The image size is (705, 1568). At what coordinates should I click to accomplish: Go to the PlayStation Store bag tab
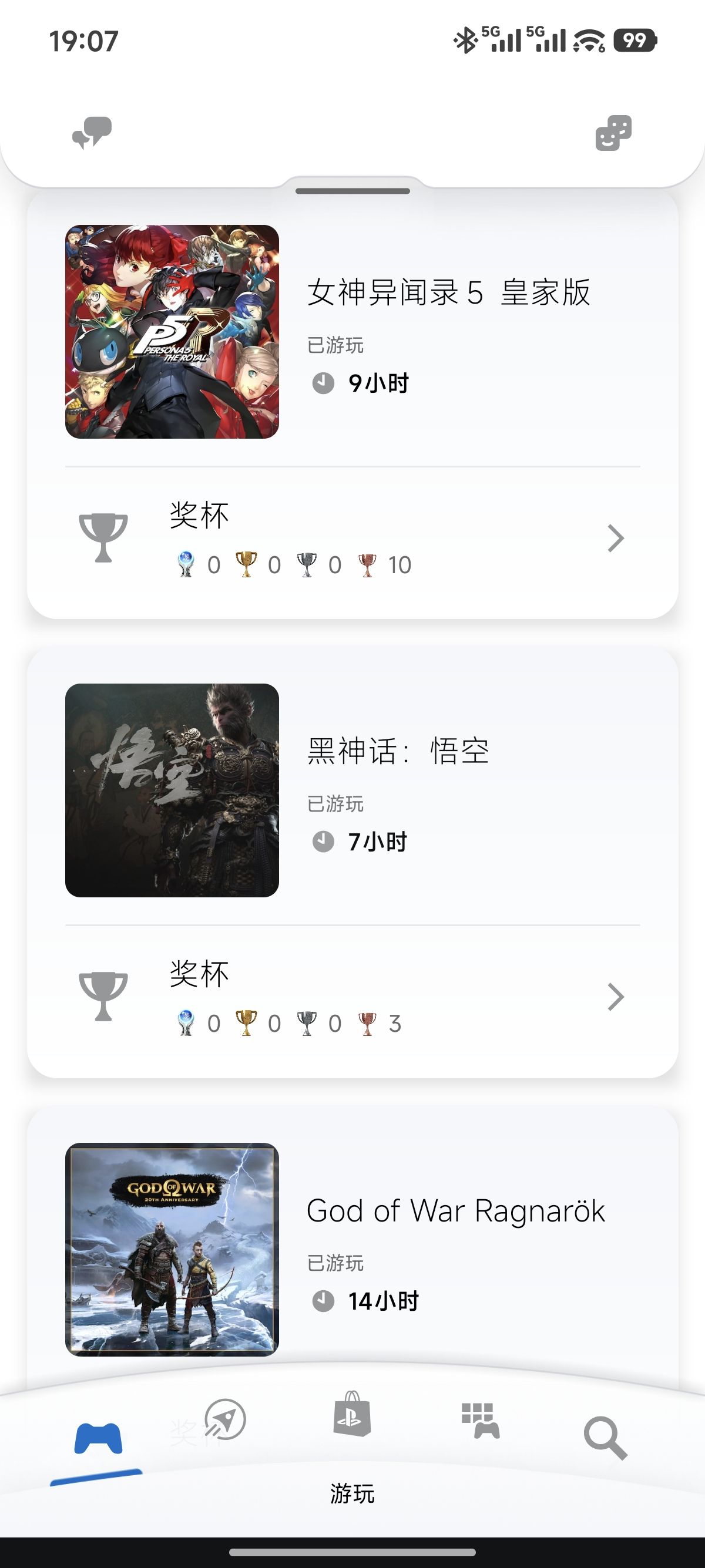coord(352,1415)
